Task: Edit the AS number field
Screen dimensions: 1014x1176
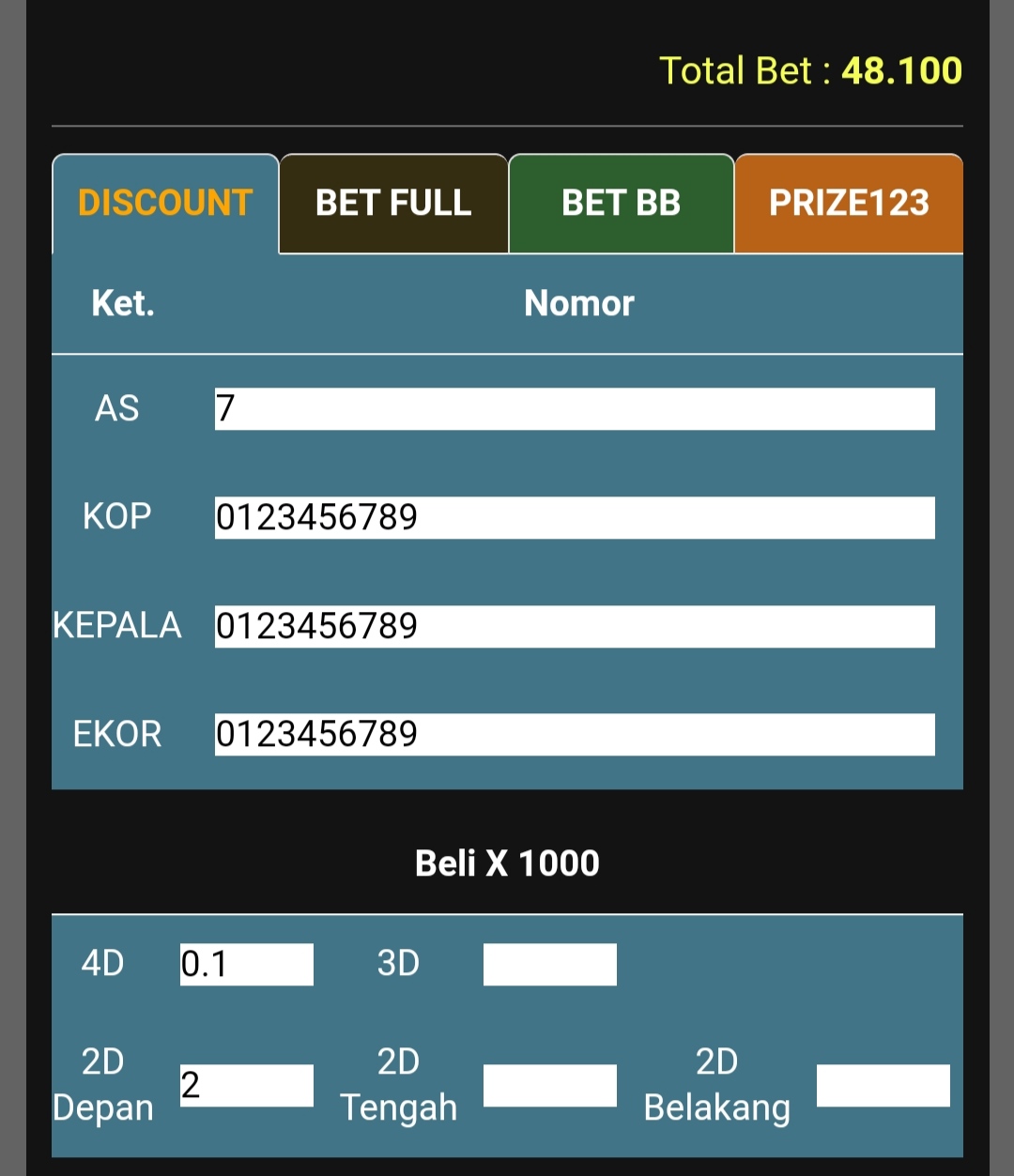Action: (575, 409)
